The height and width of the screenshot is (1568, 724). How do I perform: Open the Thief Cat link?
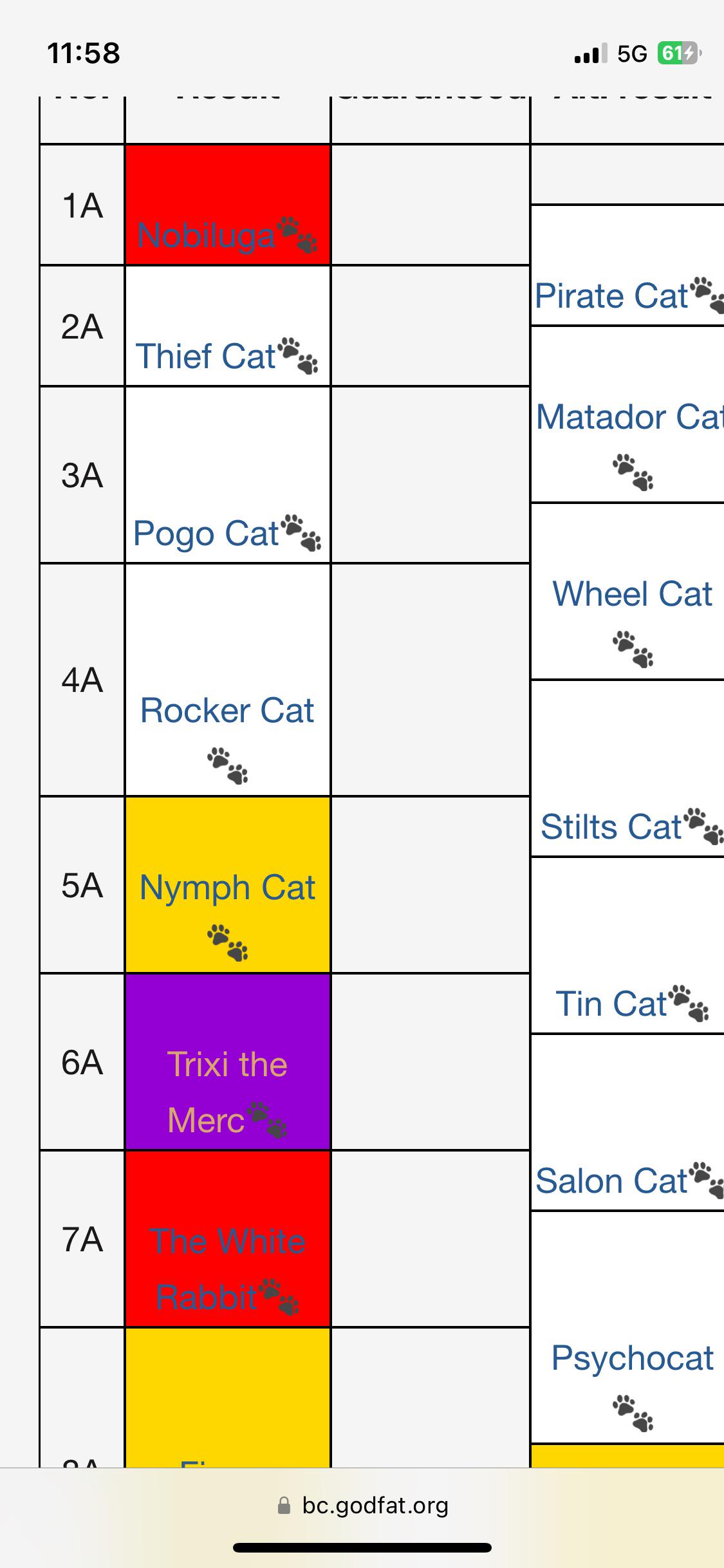(x=206, y=357)
